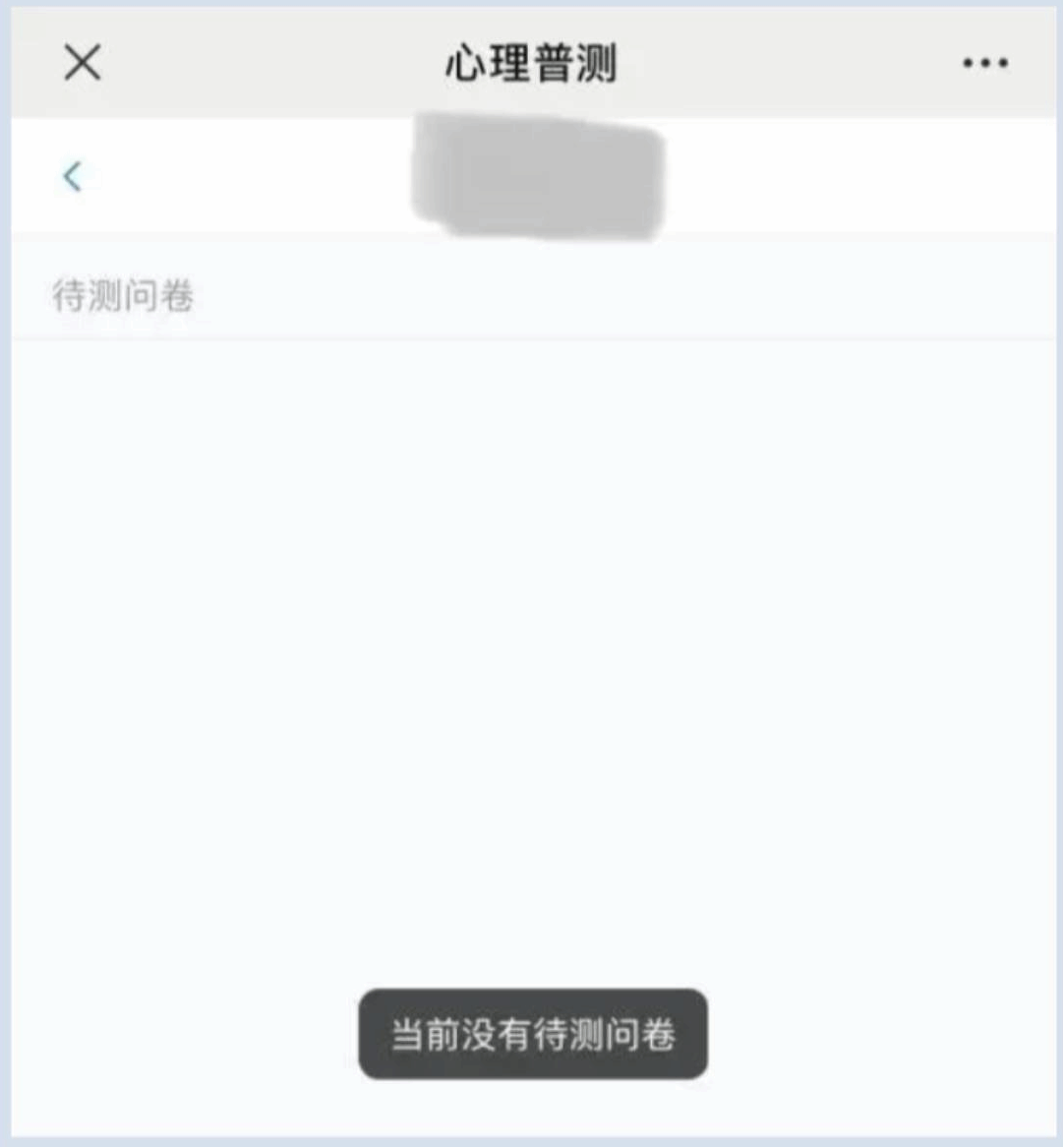This screenshot has width=1064, height=1148.
Task: Open the three-dot overflow menu
Action: pos(984,64)
